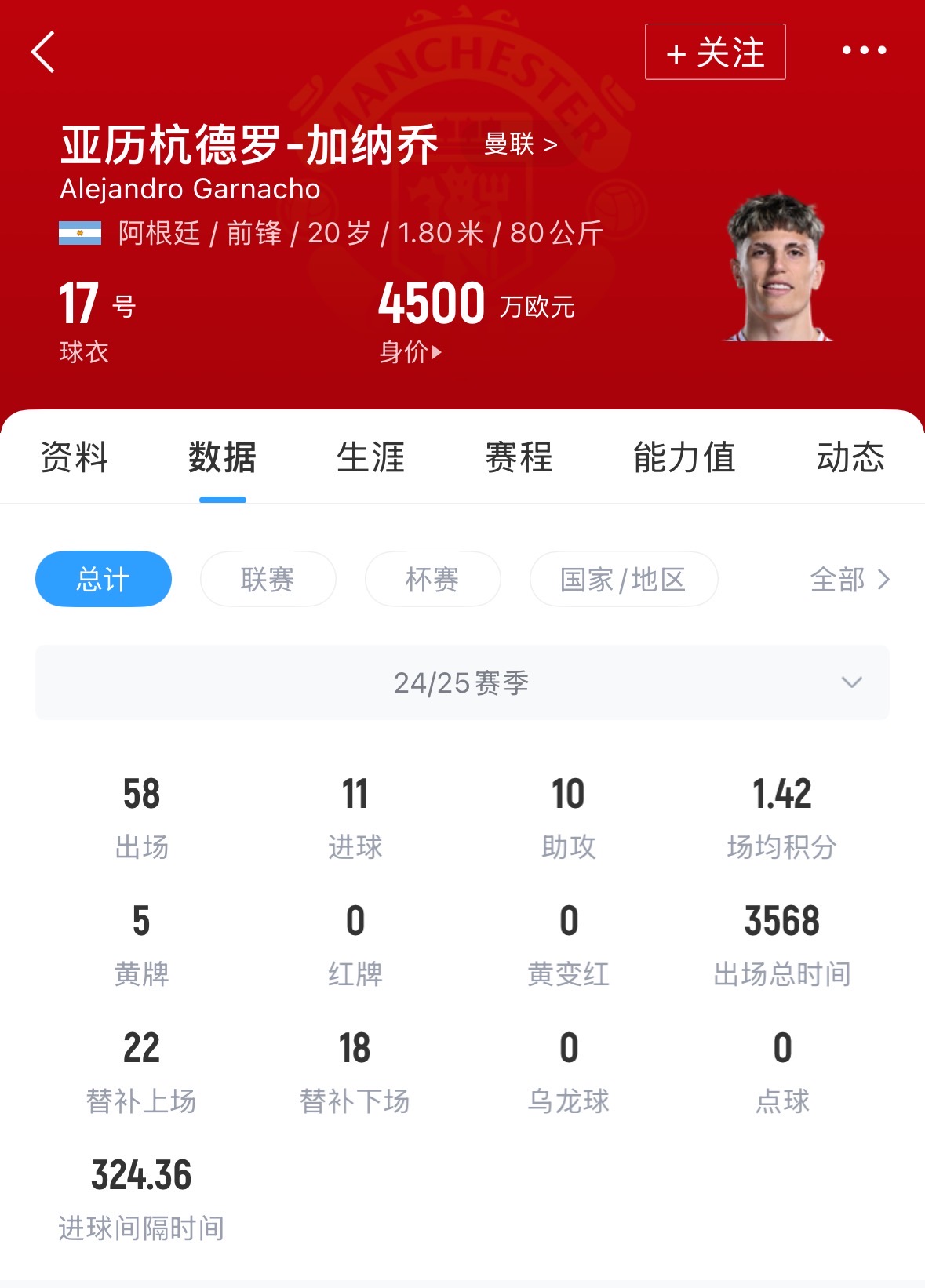Image resolution: width=925 pixels, height=1288 pixels.
Task: Expand the 24/25赛季 season dropdown
Action: [462, 682]
